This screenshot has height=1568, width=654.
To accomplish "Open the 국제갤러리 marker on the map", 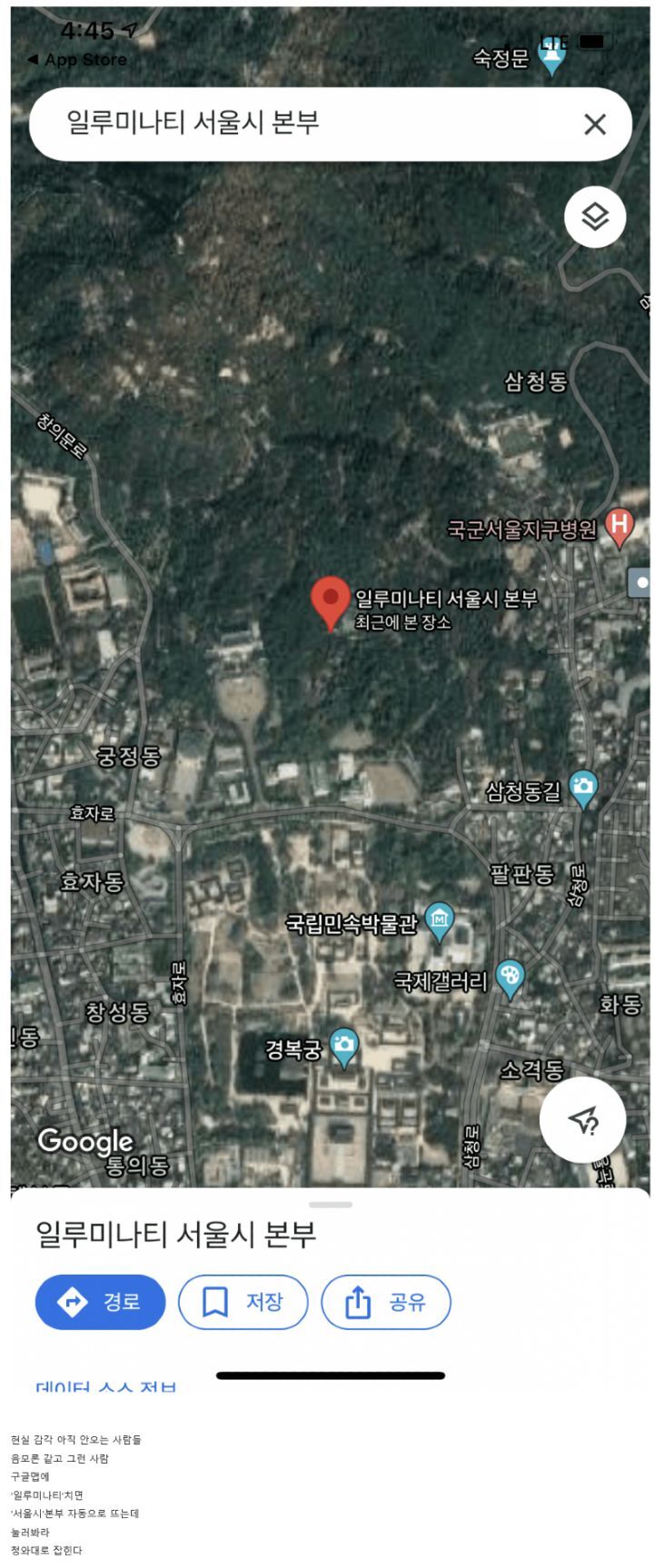I will pos(510,978).
